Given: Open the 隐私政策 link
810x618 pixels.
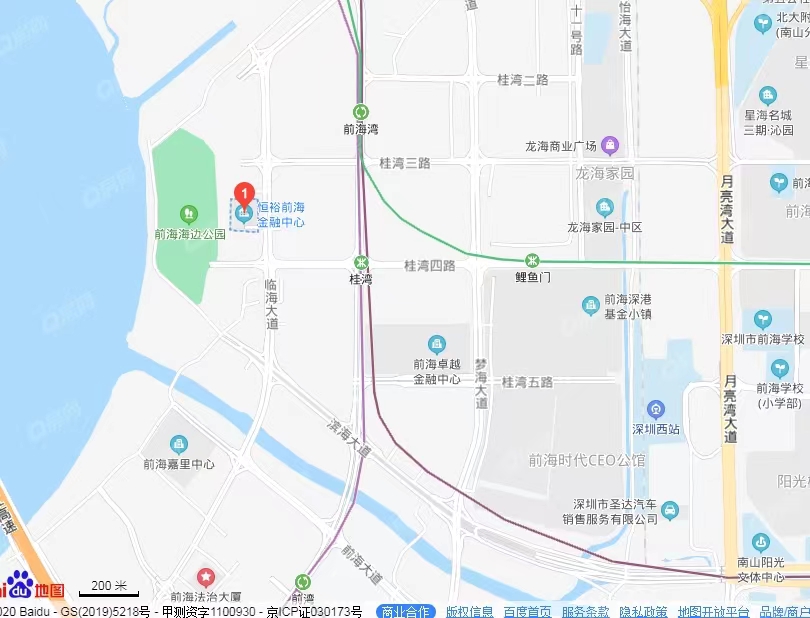Looking at the screenshot, I should 643,611.
